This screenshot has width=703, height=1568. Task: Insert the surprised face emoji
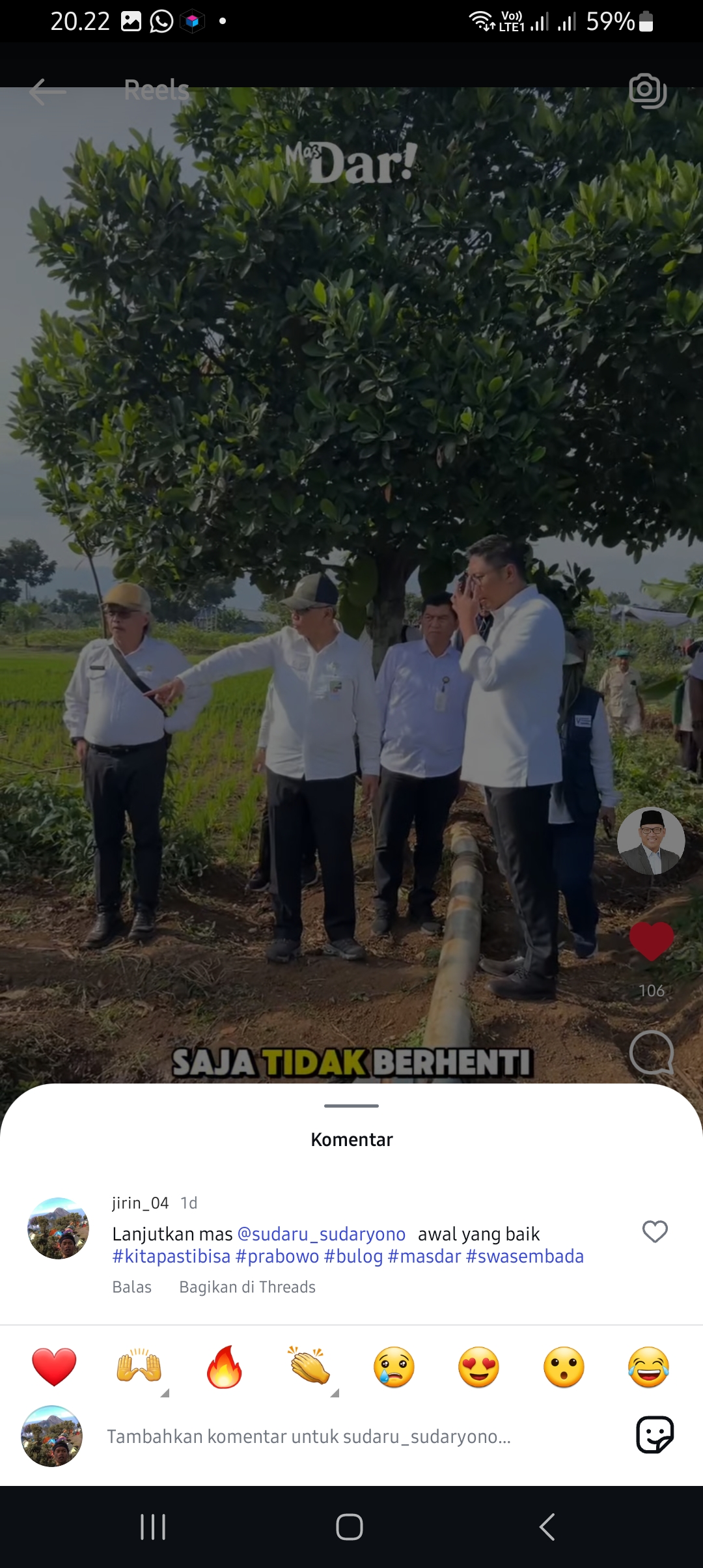tap(564, 1366)
